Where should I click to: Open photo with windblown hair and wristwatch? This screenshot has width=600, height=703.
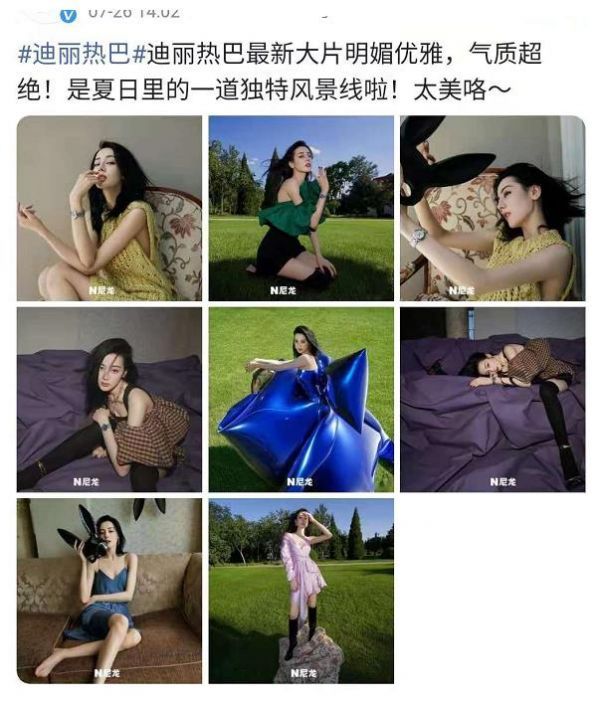(x=492, y=208)
